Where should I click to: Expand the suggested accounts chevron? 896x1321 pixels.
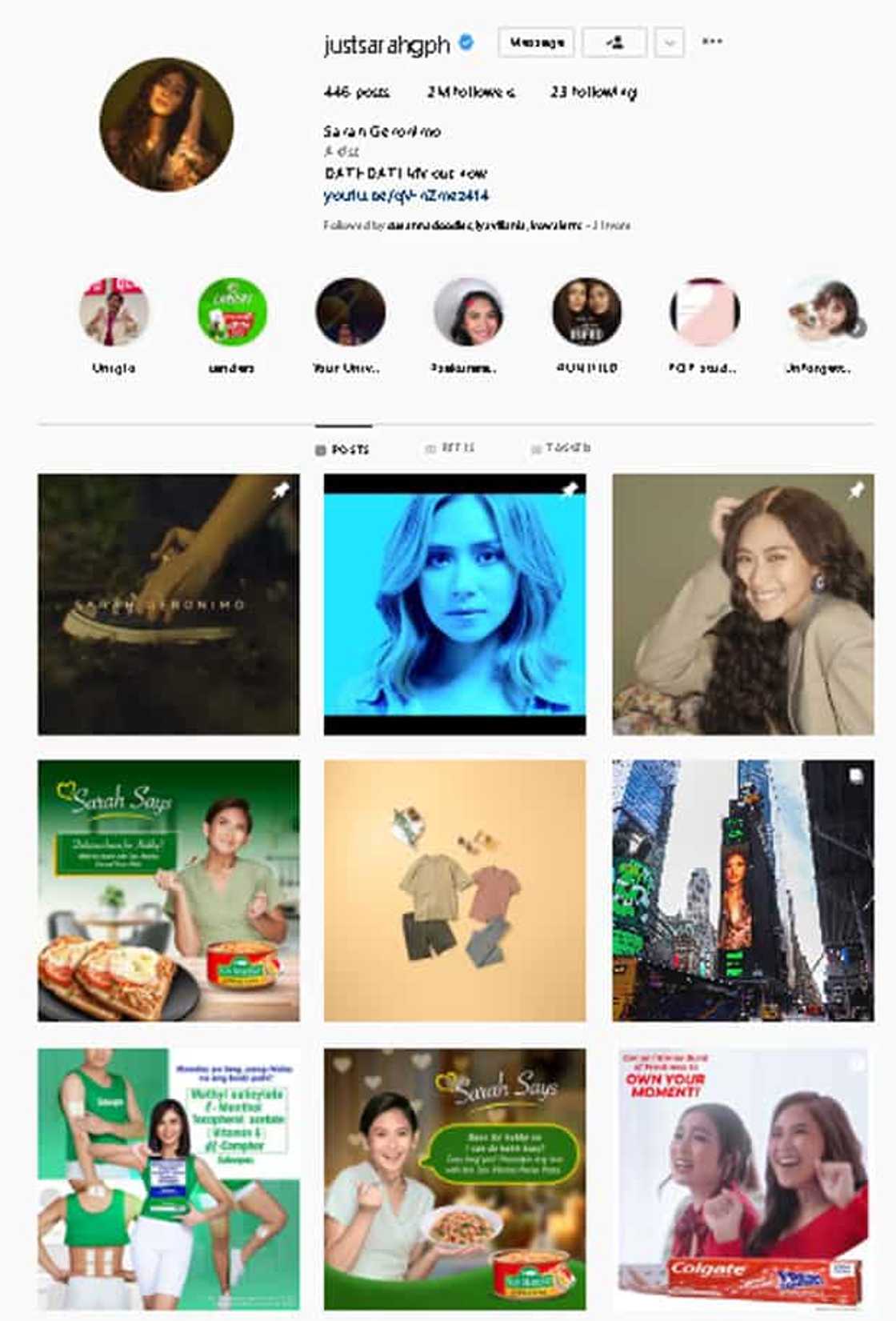(x=670, y=42)
